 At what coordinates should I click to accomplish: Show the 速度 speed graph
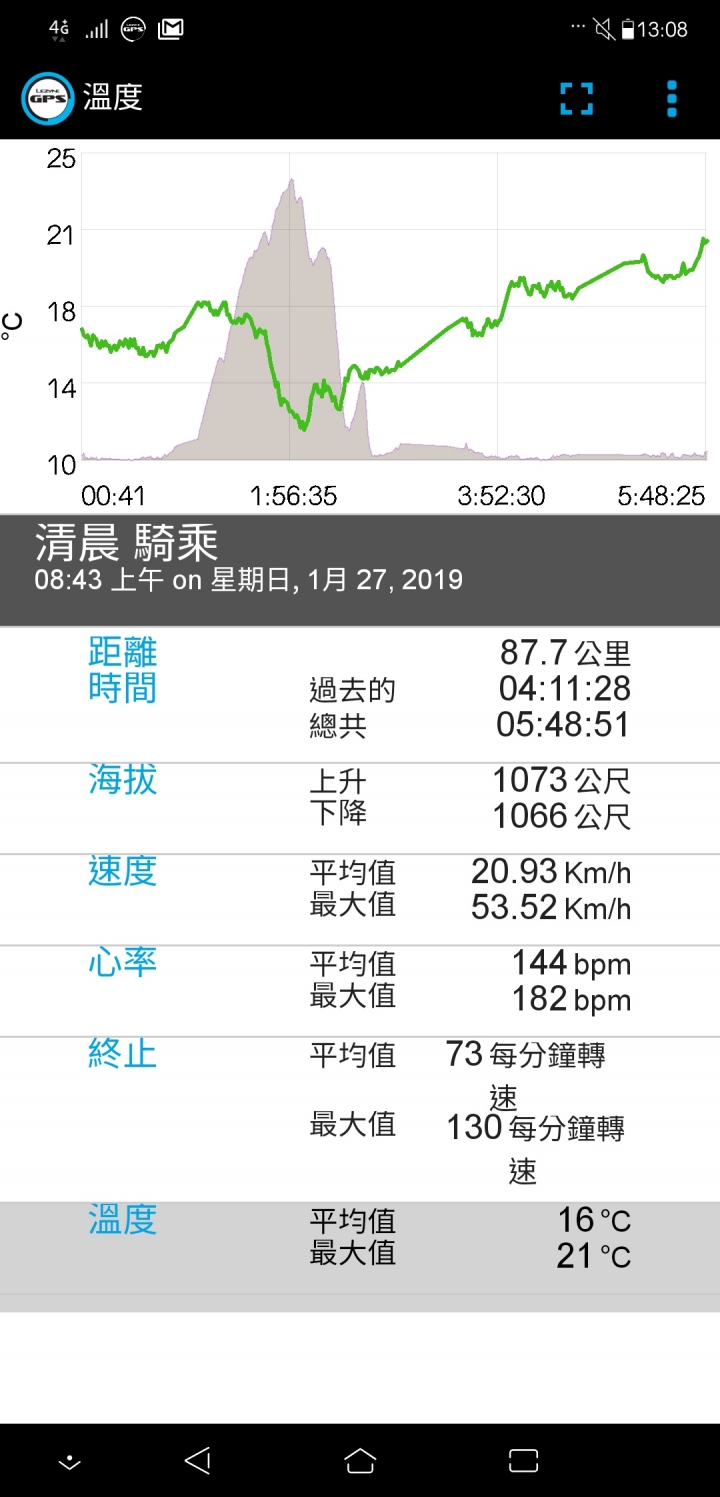360,899
